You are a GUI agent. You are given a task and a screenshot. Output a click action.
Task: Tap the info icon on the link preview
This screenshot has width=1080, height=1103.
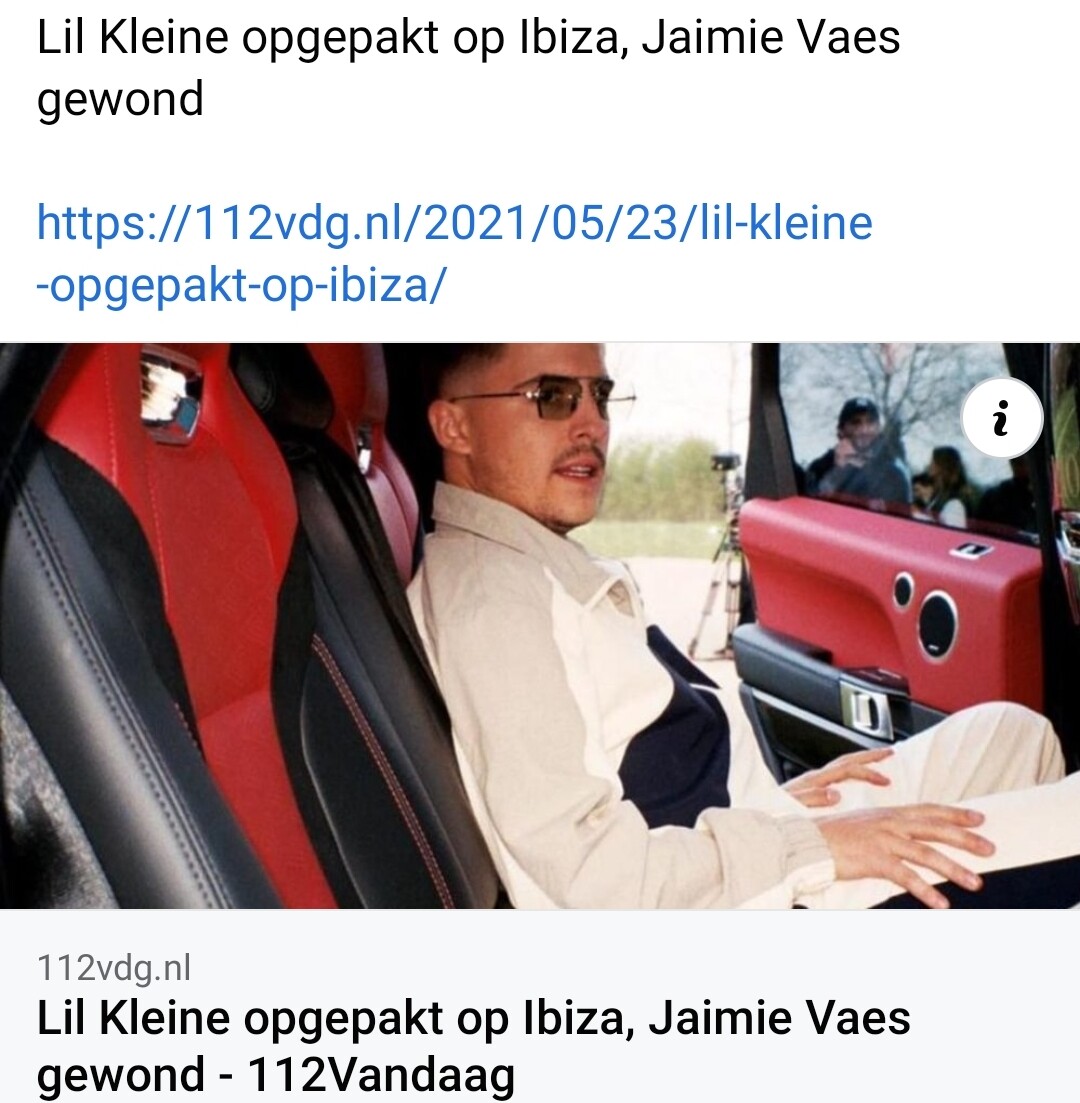pos(1002,421)
